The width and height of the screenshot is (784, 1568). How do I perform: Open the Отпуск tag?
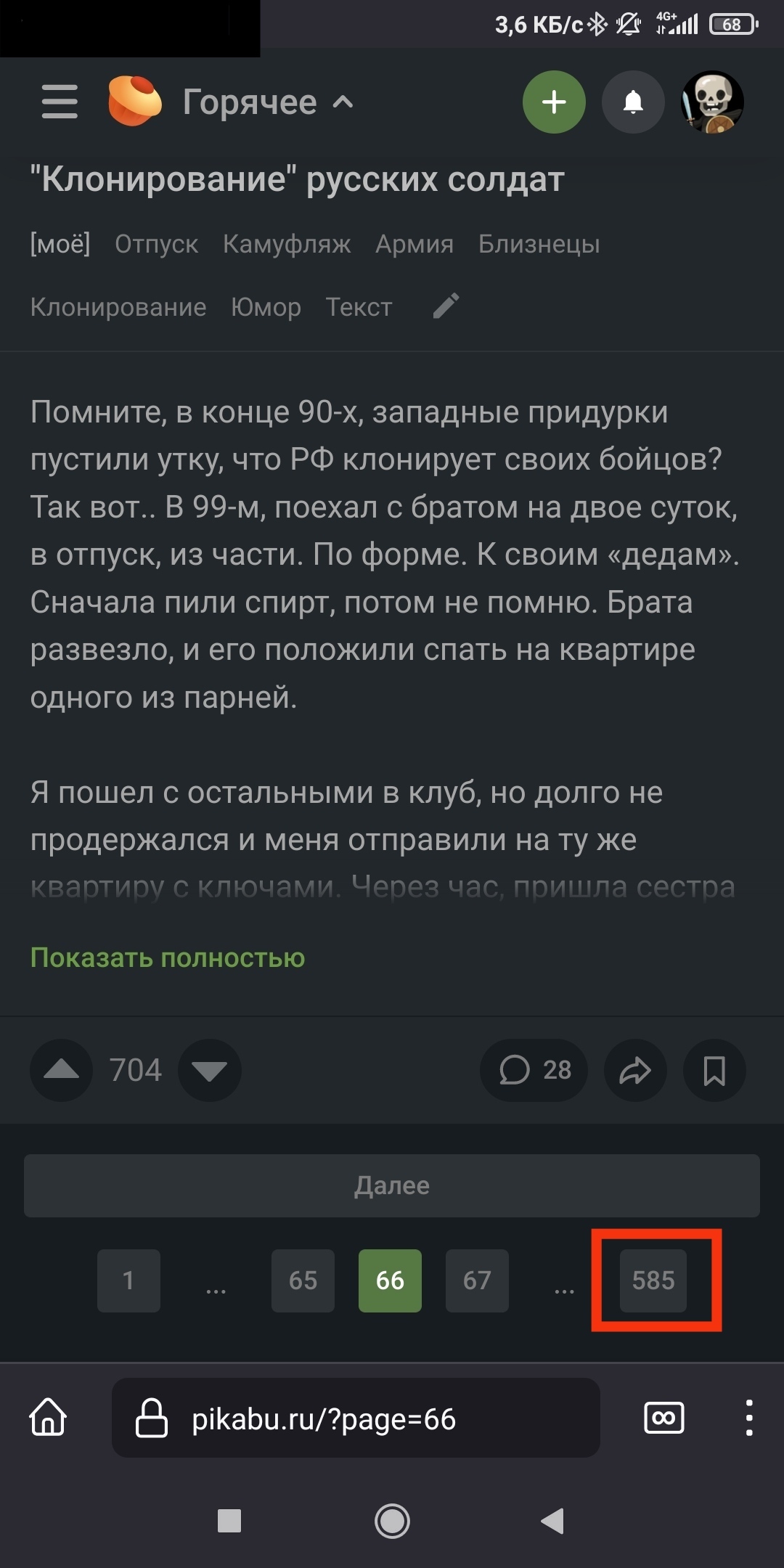tap(156, 244)
